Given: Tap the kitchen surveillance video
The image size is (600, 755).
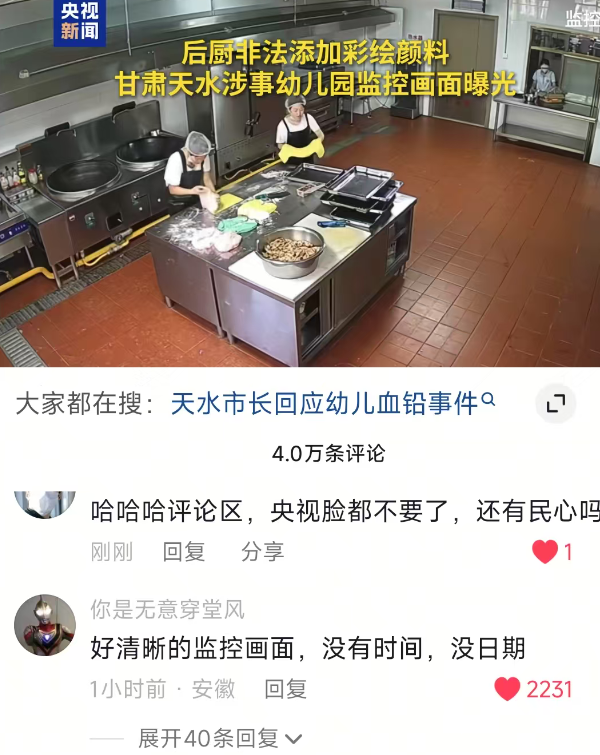Looking at the screenshot, I should click(x=300, y=200).
